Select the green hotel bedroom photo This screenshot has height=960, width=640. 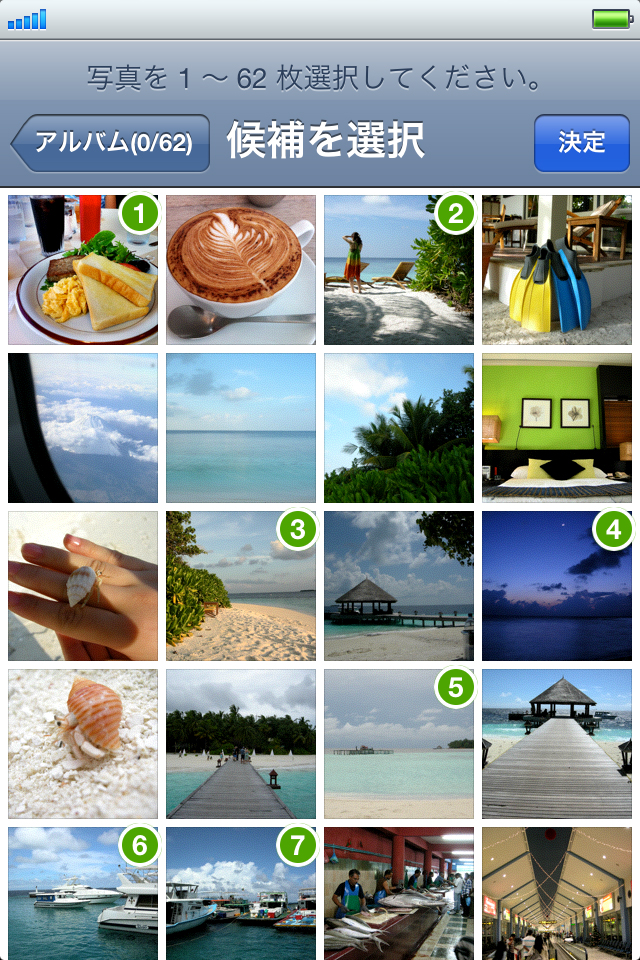coord(557,428)
